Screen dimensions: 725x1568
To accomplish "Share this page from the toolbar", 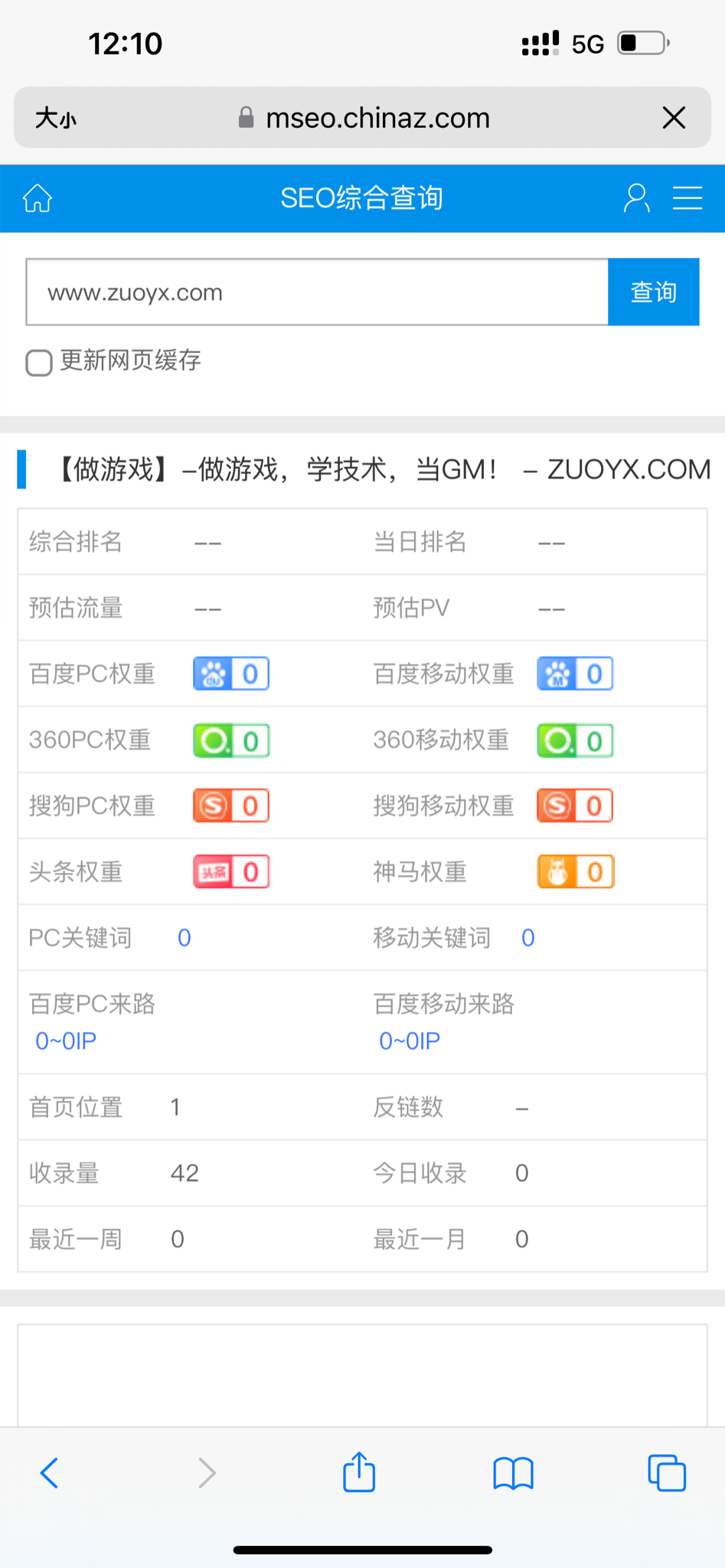I will 359,1471.
